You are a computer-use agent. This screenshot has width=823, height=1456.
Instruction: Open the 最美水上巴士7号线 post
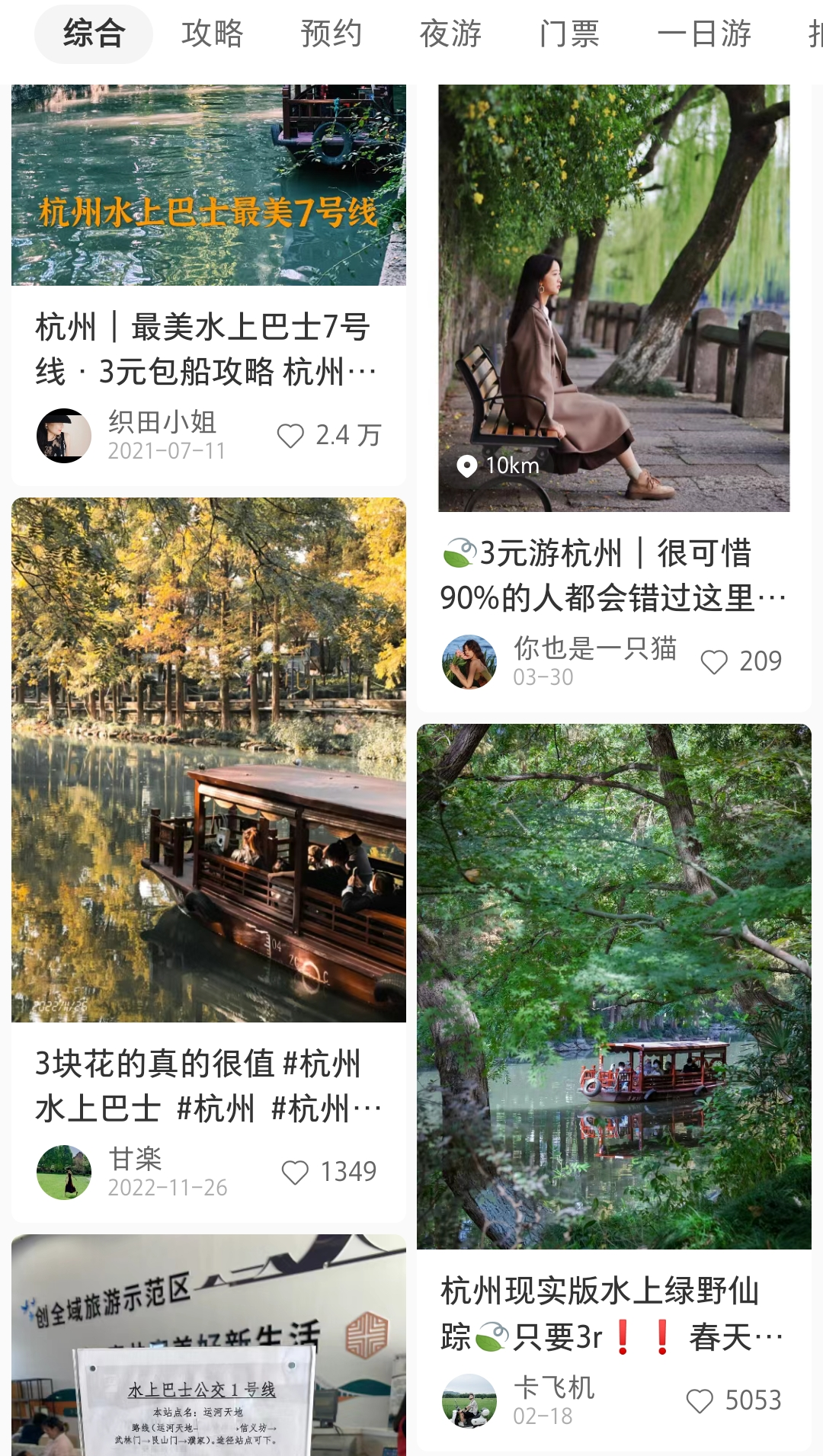(207, 349)
